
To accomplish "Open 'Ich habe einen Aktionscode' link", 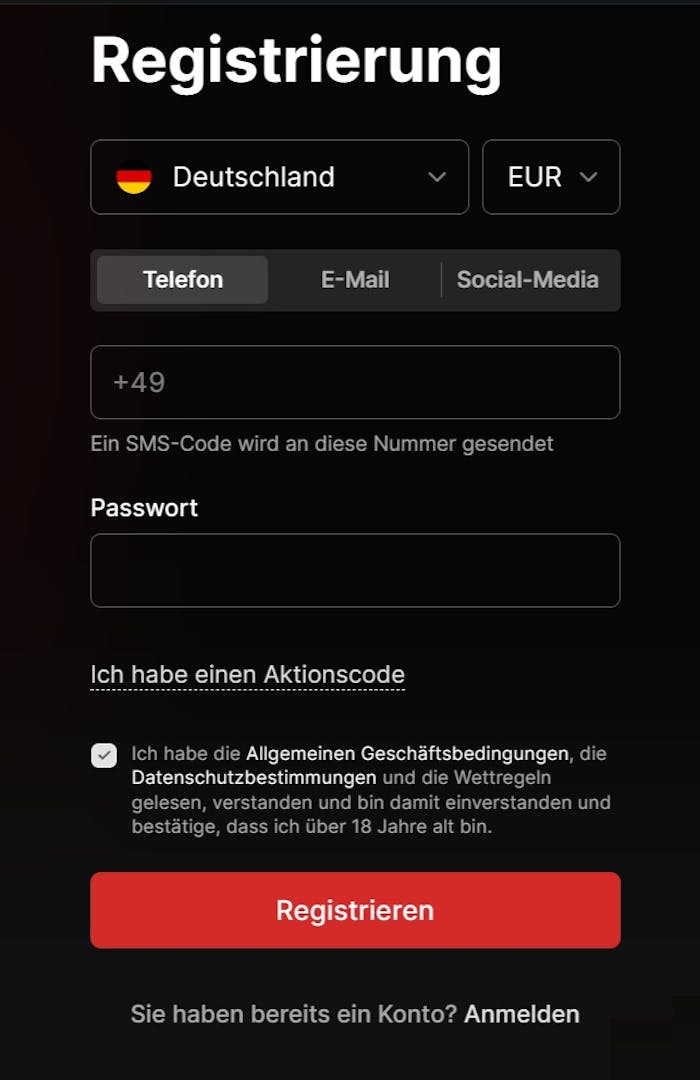I will click(x=247, y=674).
